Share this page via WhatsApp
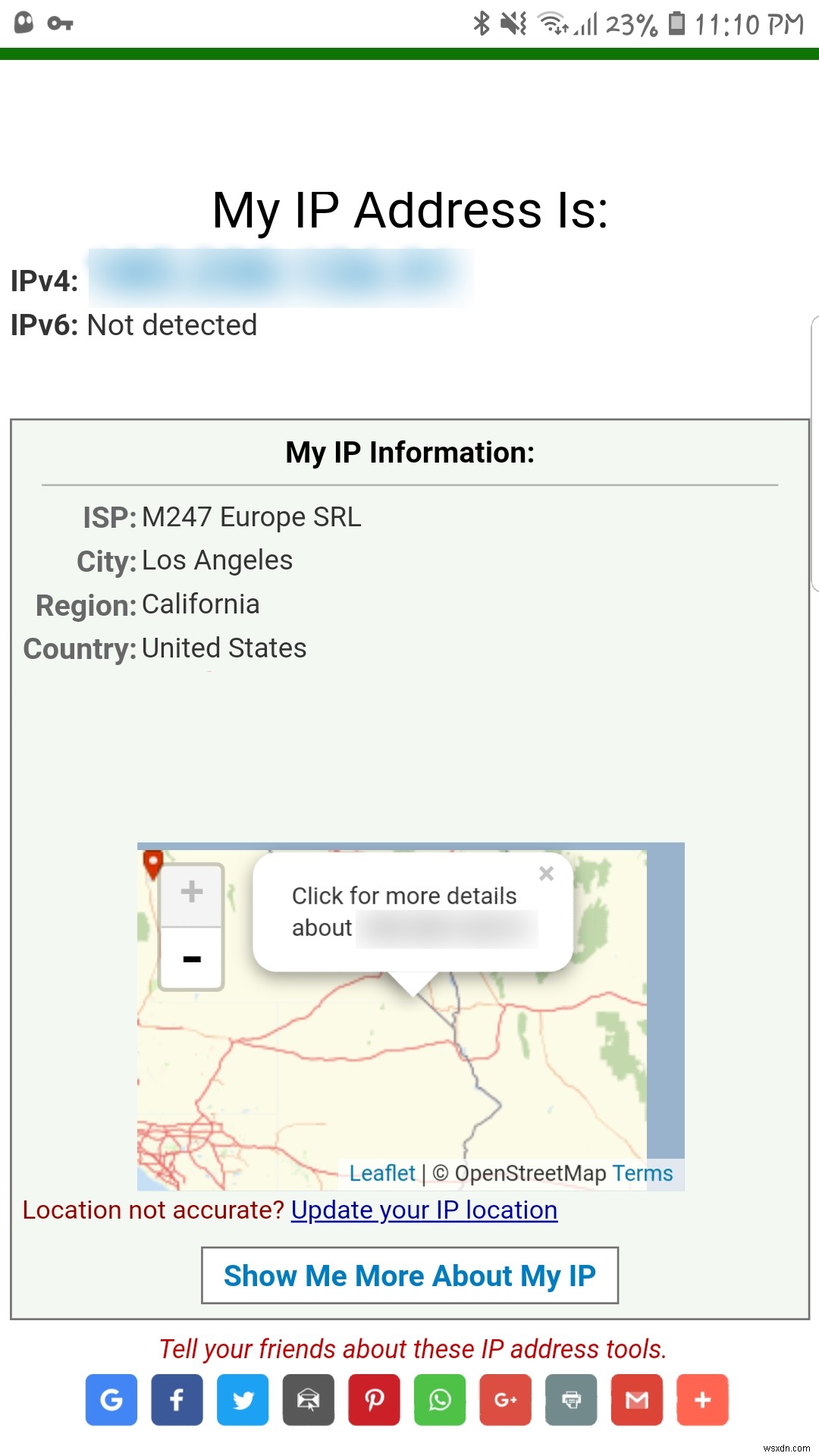Image resolution: width=819 pixels, height=1456 pixels. 440,1400
